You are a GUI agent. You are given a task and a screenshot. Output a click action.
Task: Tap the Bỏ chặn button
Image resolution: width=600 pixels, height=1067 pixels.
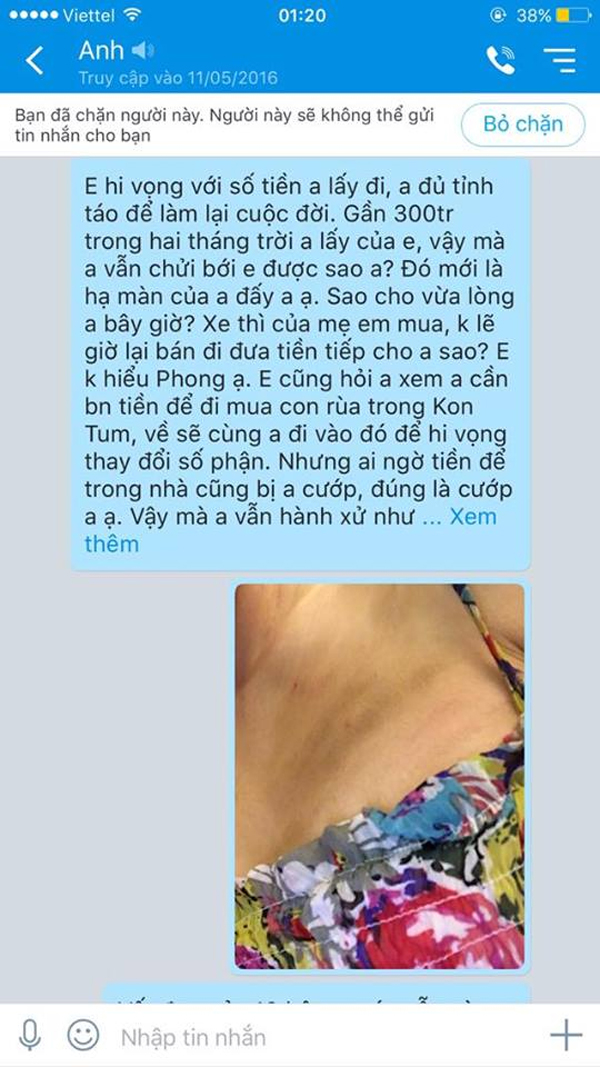click(522, 125)
